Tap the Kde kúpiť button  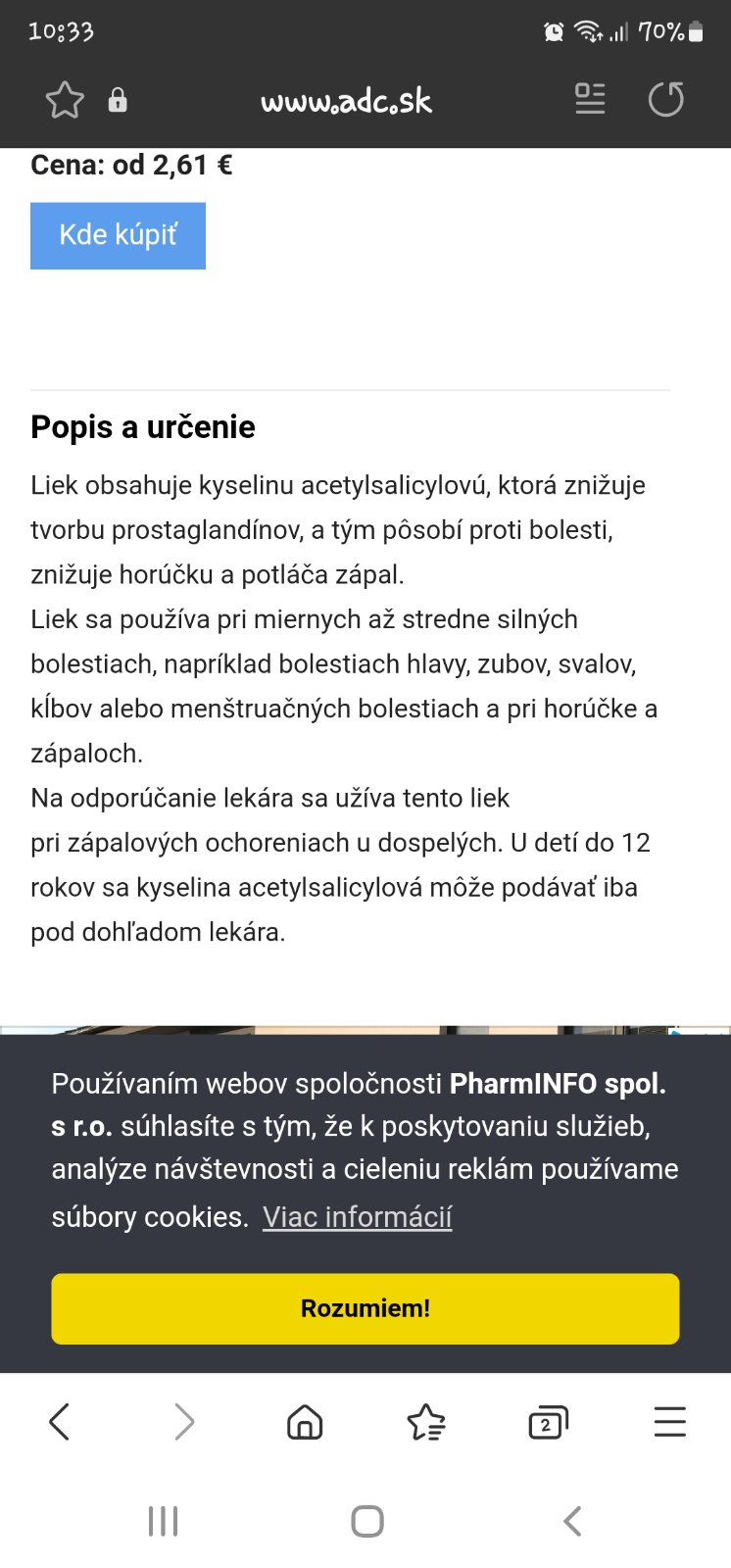[118, 235]
